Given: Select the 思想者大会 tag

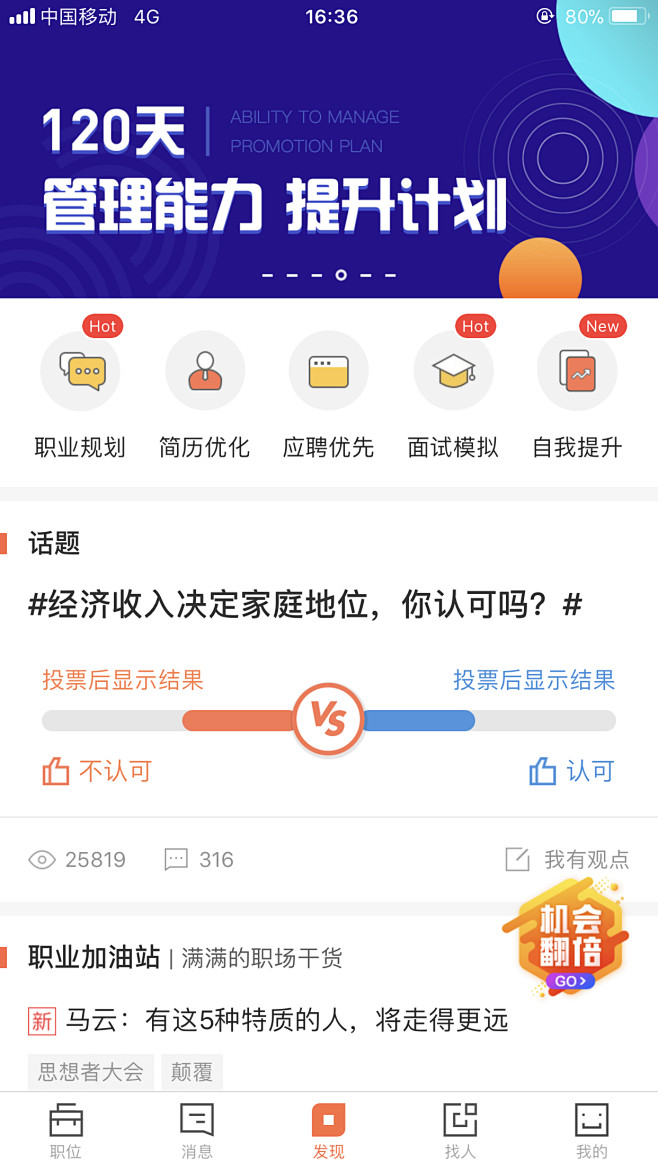Looking at the screenshot, I should click(x=91, y=1073).
